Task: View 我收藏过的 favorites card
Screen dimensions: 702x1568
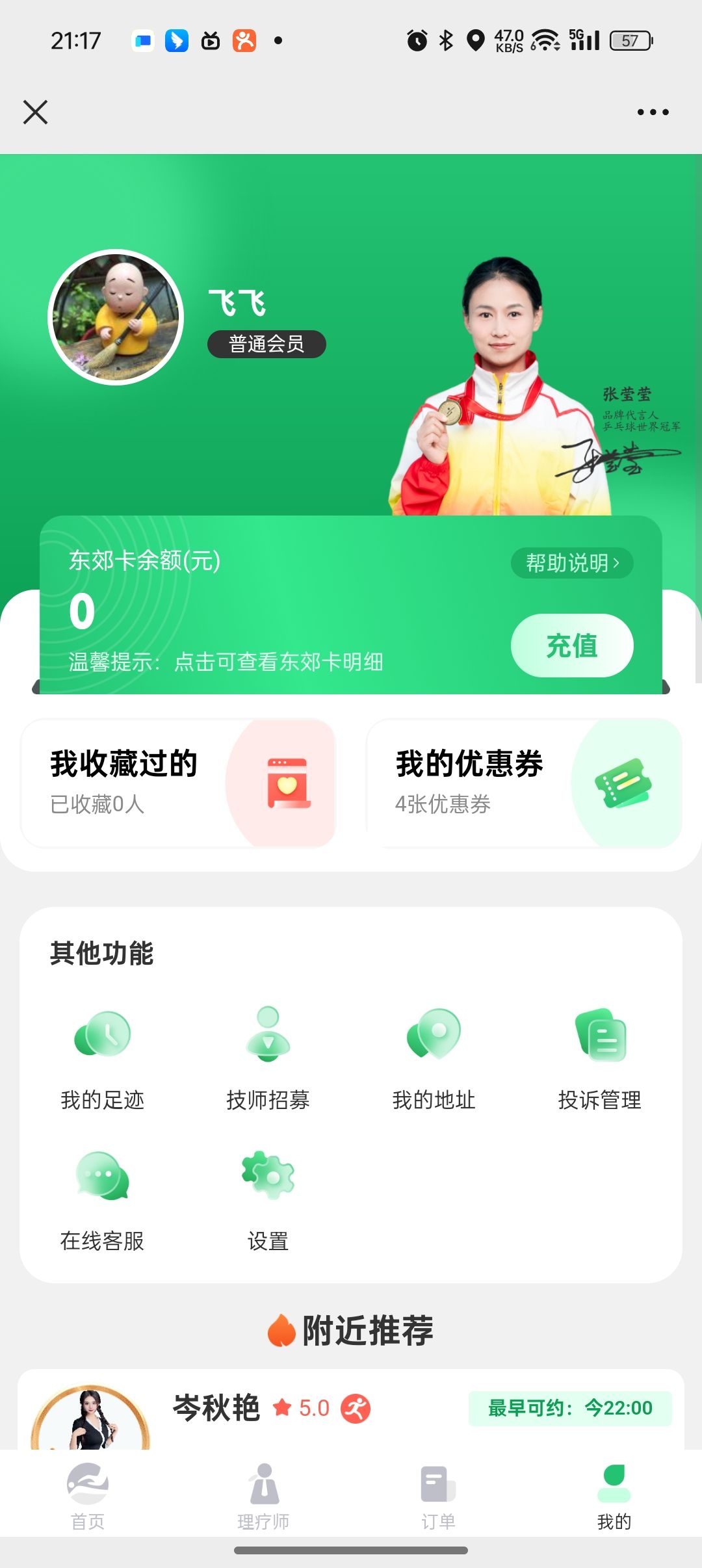Action: (x=178, y=783)
